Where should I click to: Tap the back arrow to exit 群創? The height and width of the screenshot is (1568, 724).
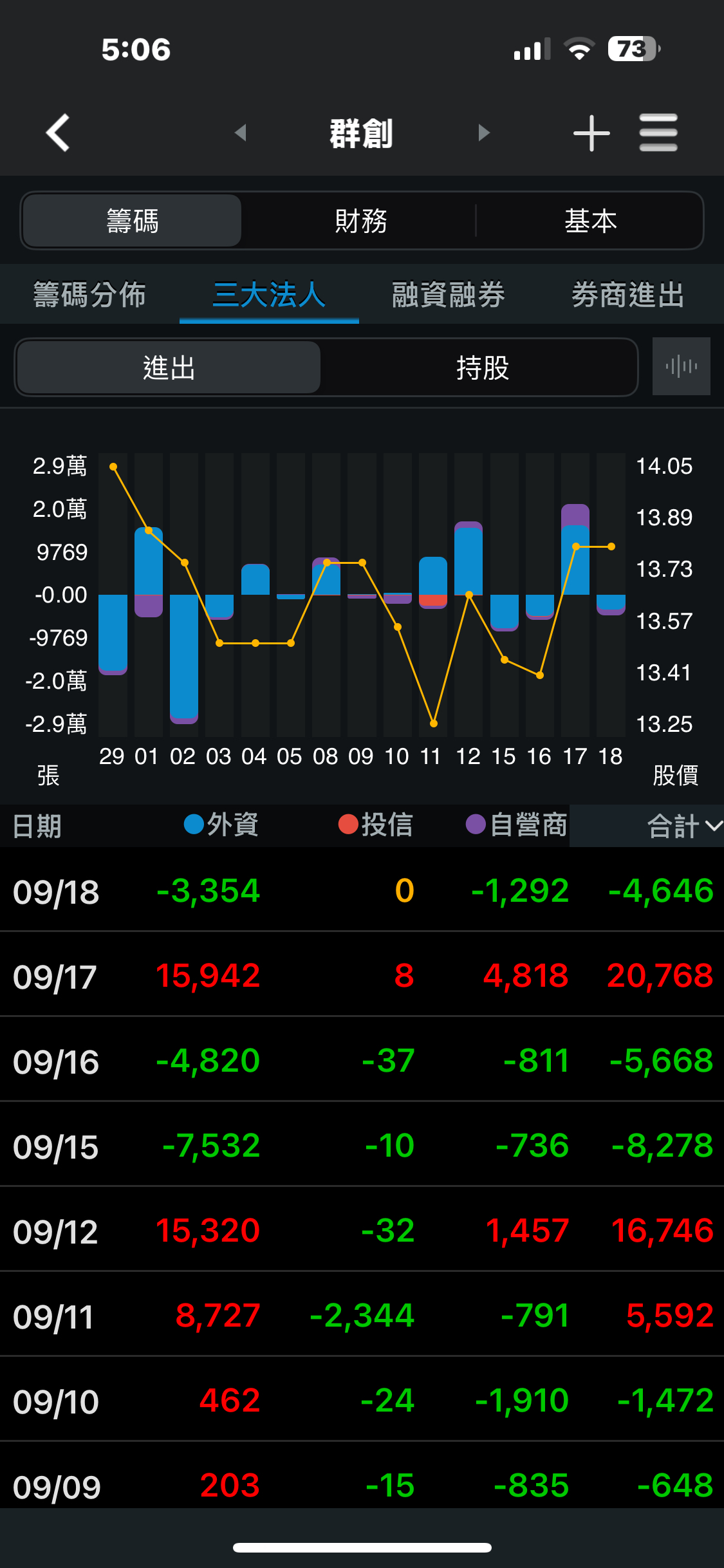tap(57, 133)
